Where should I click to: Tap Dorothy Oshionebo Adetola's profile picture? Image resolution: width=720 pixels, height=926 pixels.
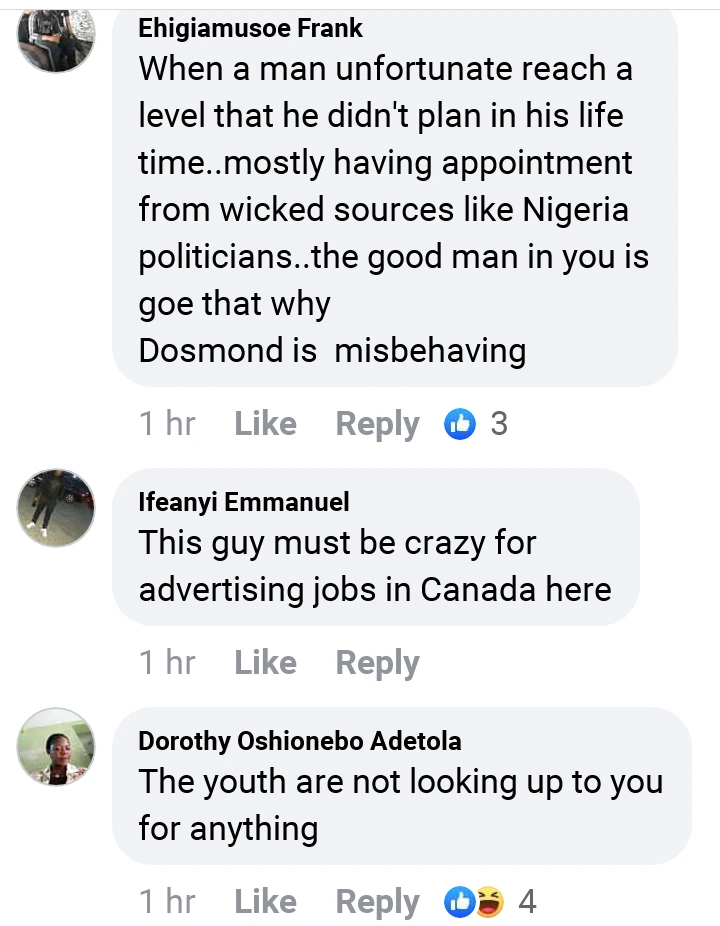click(x=56, y=746)
